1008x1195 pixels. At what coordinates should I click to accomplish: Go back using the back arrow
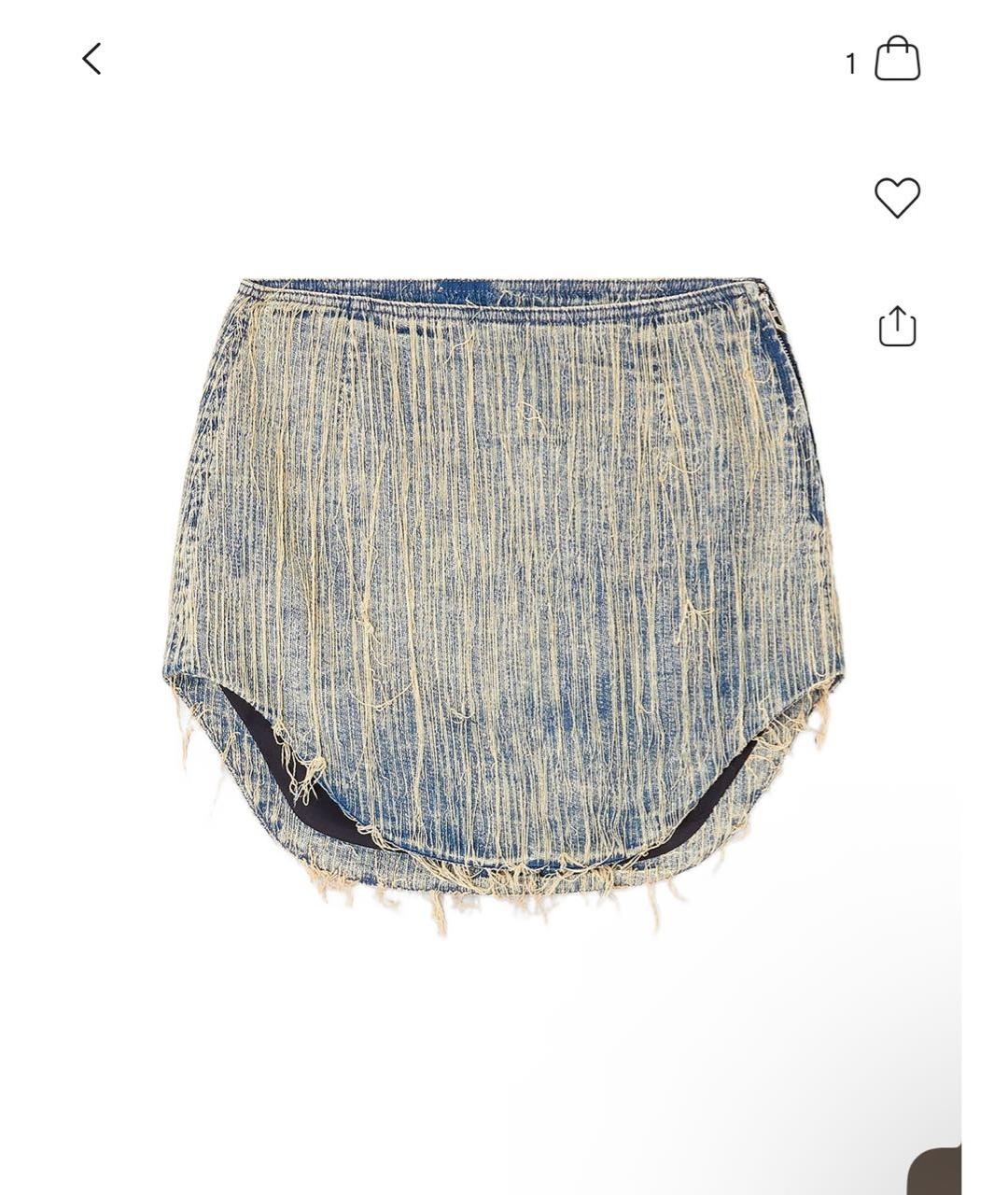(91, 59)
